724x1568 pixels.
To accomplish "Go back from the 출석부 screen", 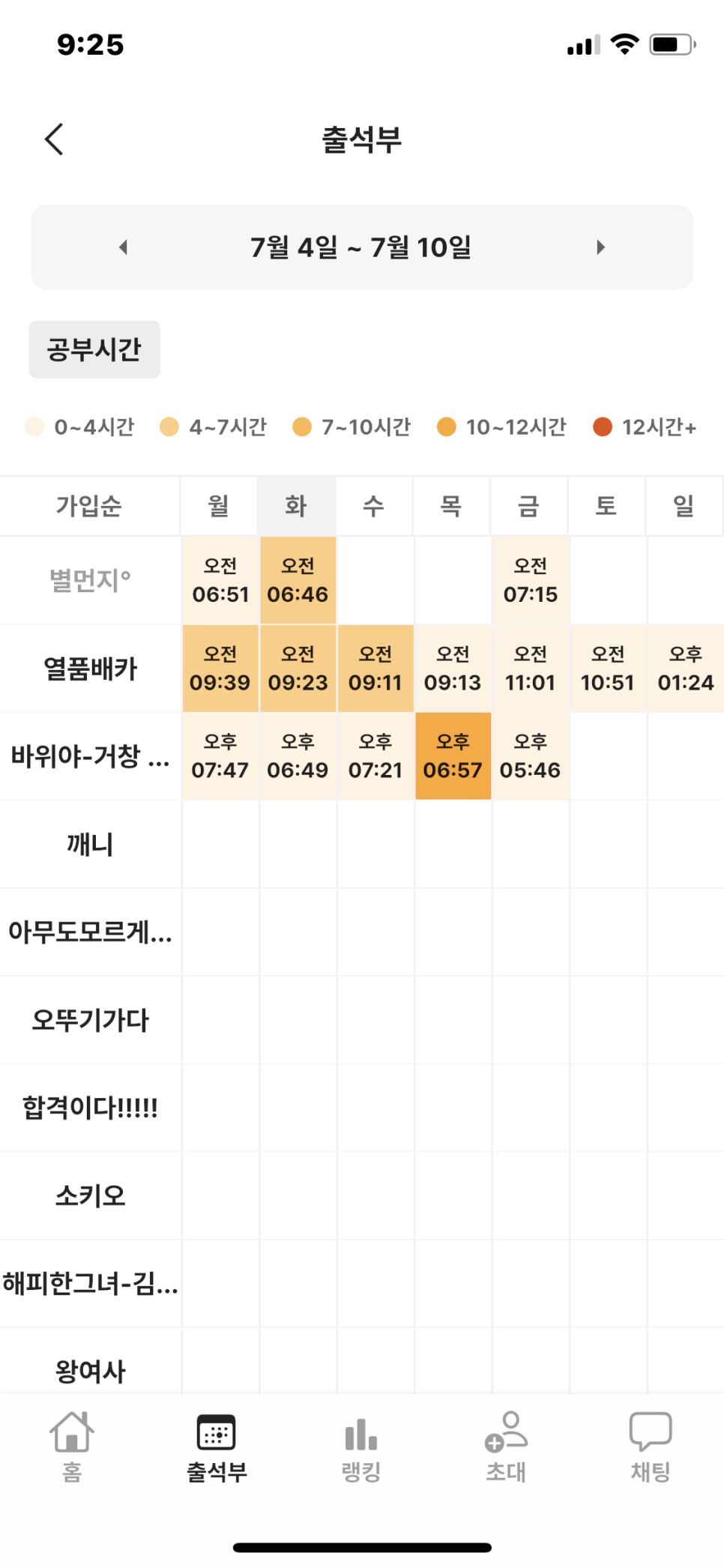I will coord(54,139).
